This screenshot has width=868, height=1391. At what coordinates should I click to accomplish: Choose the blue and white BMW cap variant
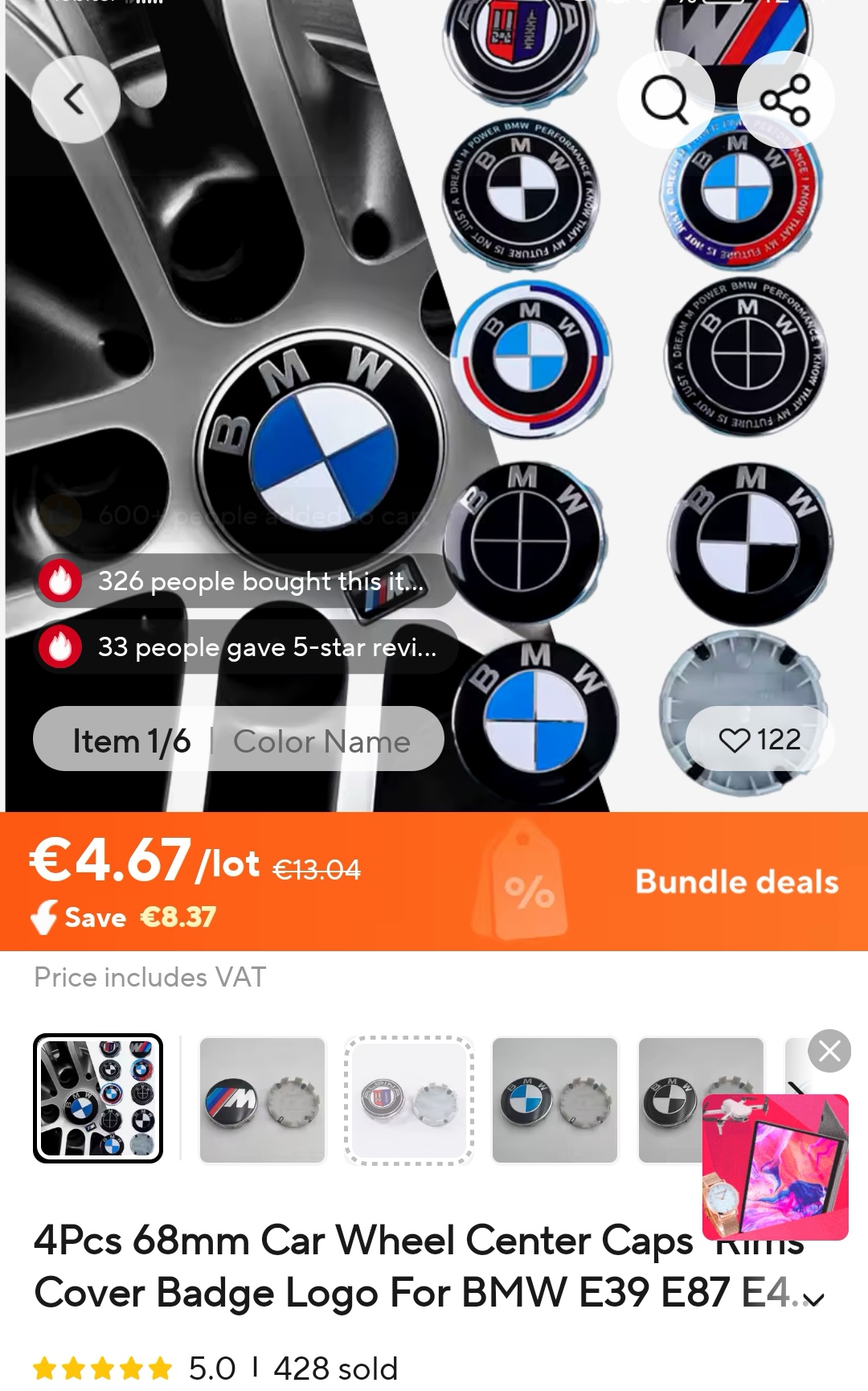[555, 1099]
